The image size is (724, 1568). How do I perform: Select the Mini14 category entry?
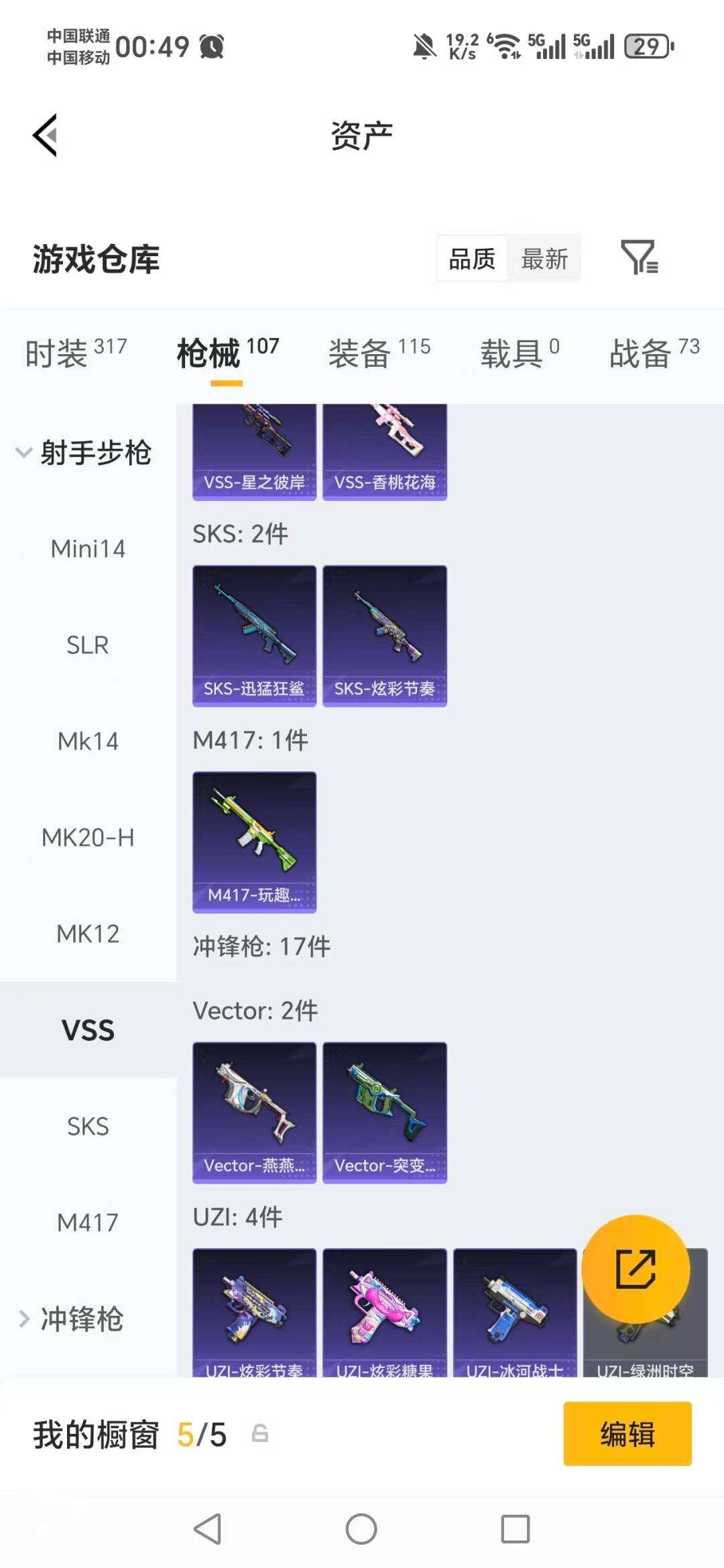(88, 549)
